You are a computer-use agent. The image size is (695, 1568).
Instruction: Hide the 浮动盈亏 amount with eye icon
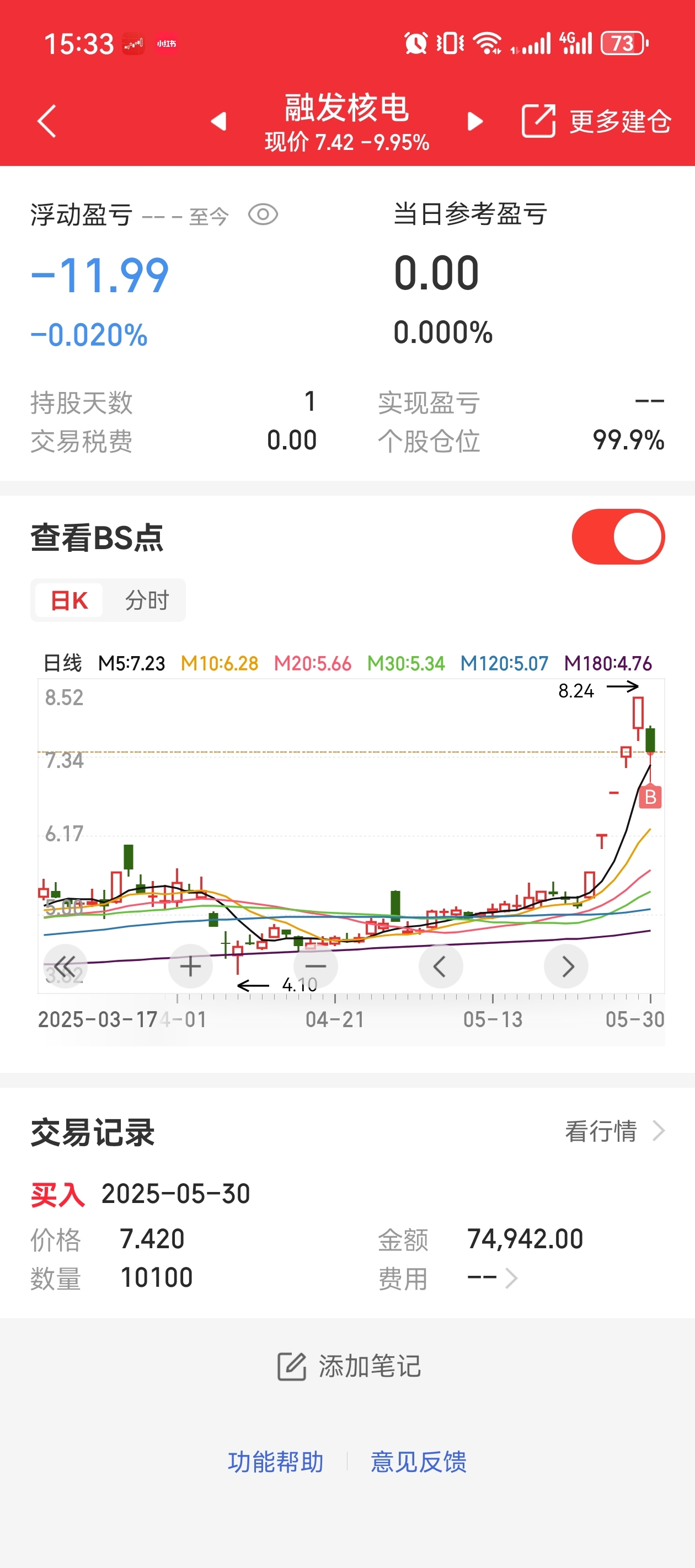click(263, 215)
